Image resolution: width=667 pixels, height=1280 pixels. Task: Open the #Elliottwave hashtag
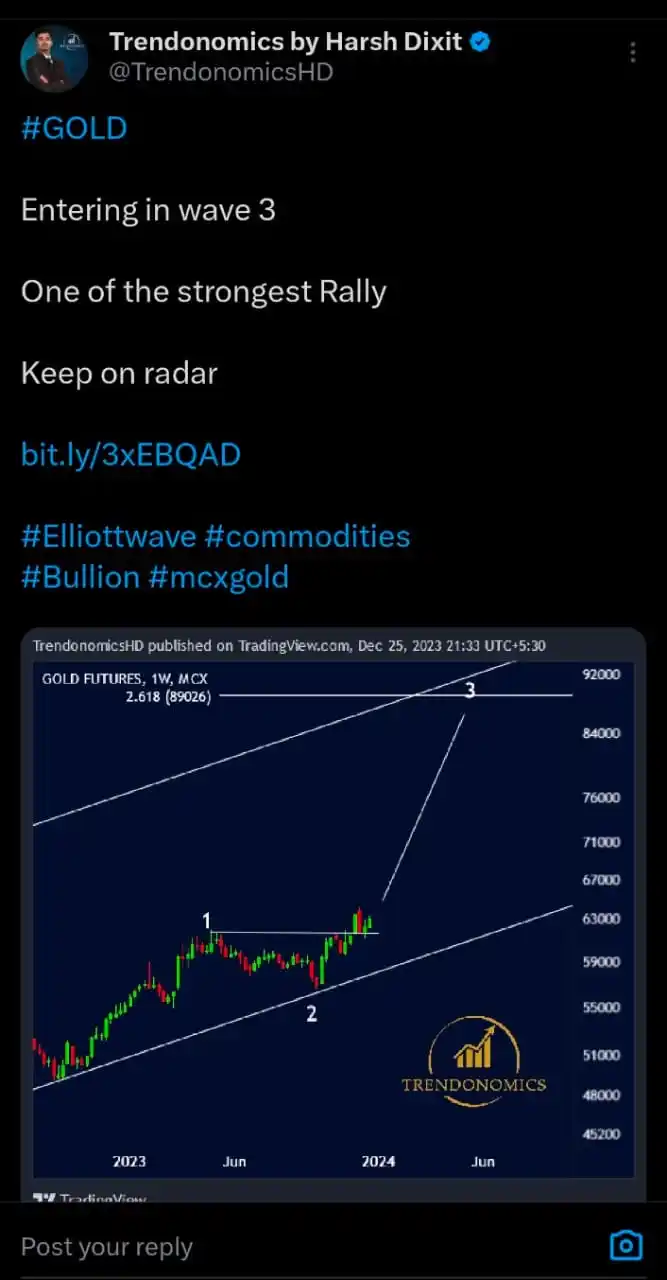[x=109, y=536]
